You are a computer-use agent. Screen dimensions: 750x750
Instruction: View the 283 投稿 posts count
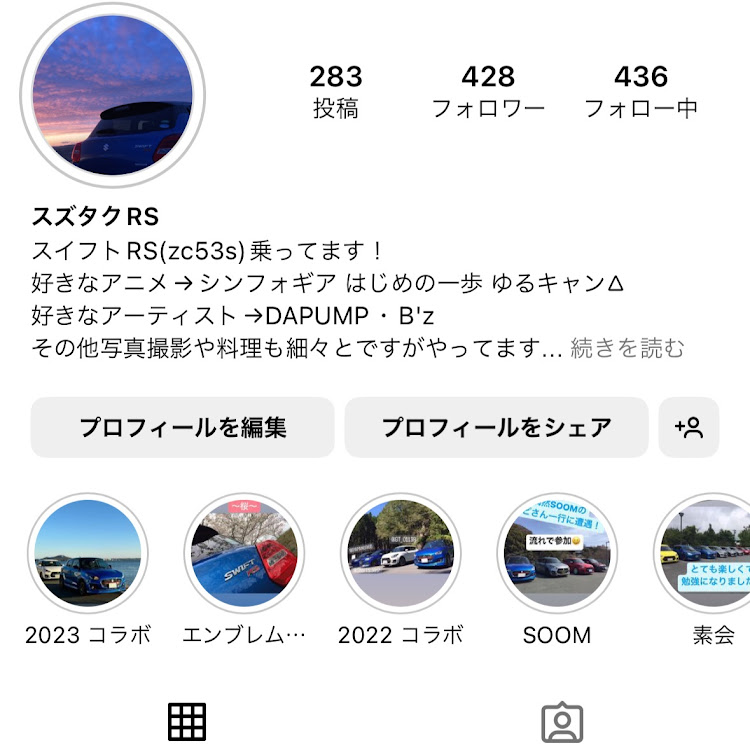[335, 91]
